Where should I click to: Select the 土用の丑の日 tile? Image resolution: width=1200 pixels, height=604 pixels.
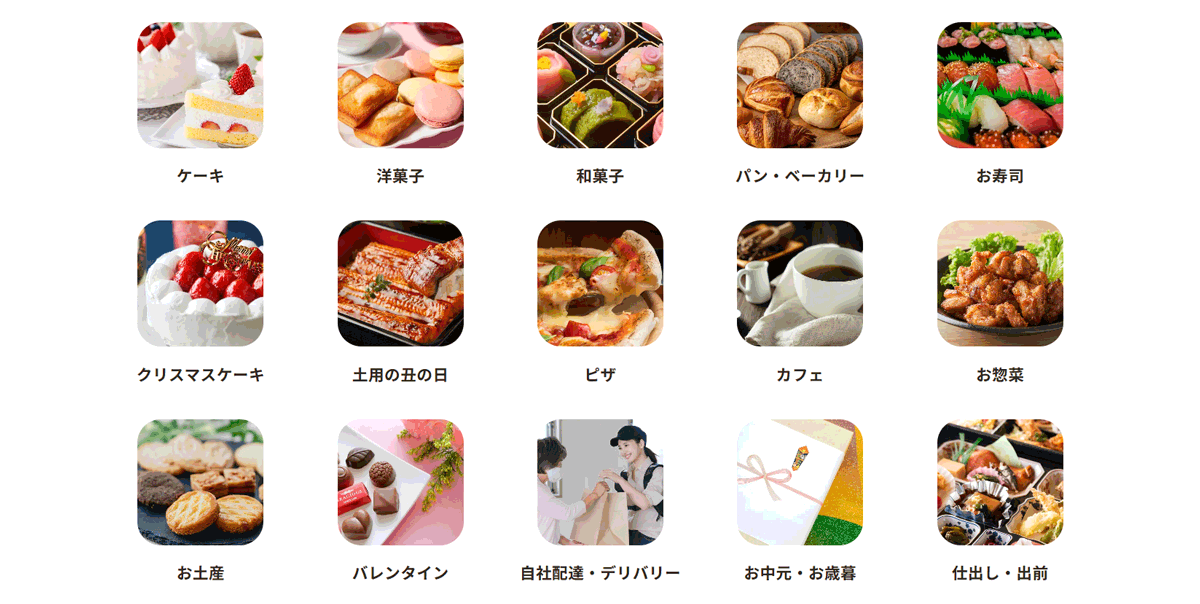coord(400,284)
